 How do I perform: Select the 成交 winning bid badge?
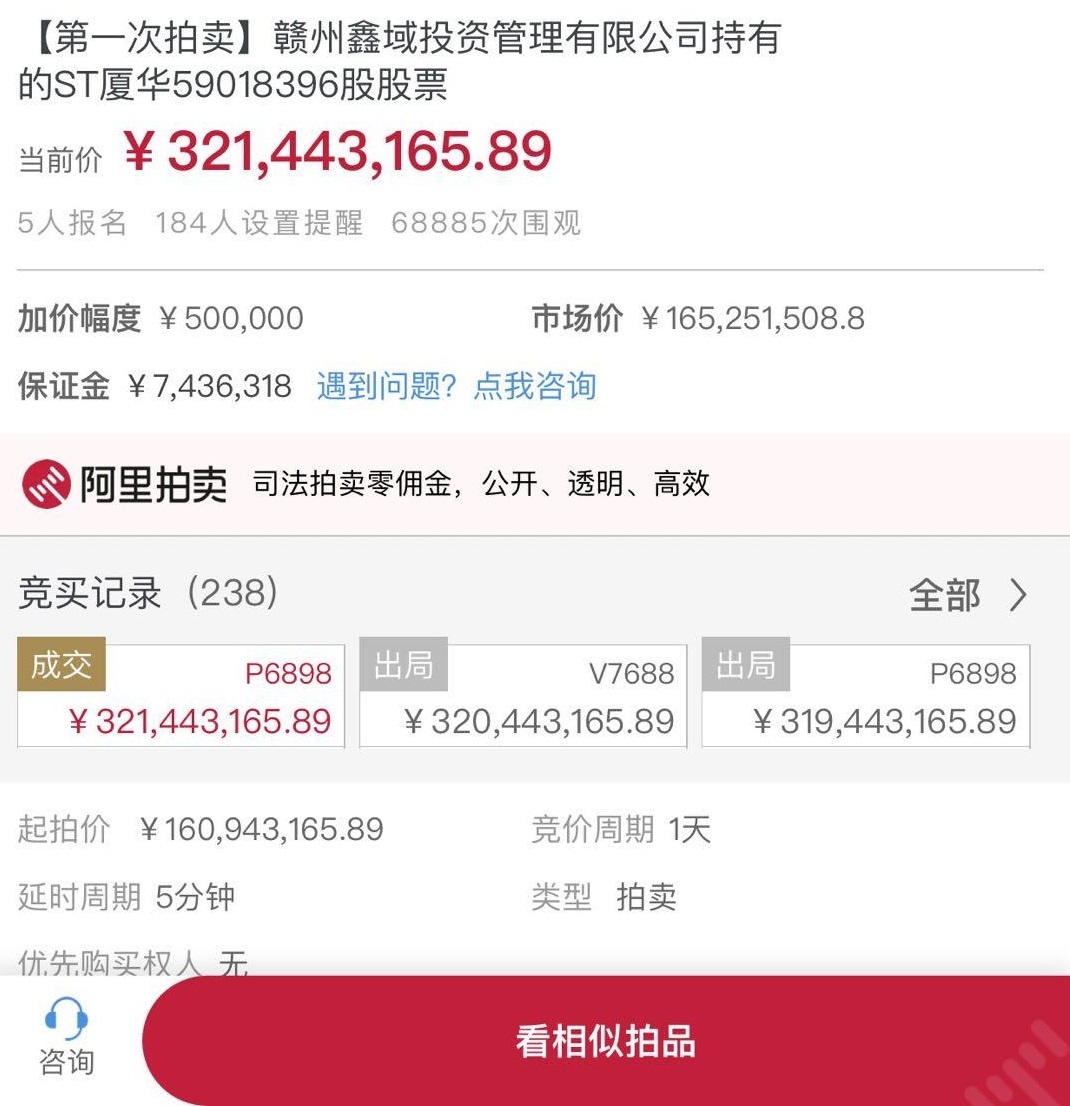tap(61, 665)
